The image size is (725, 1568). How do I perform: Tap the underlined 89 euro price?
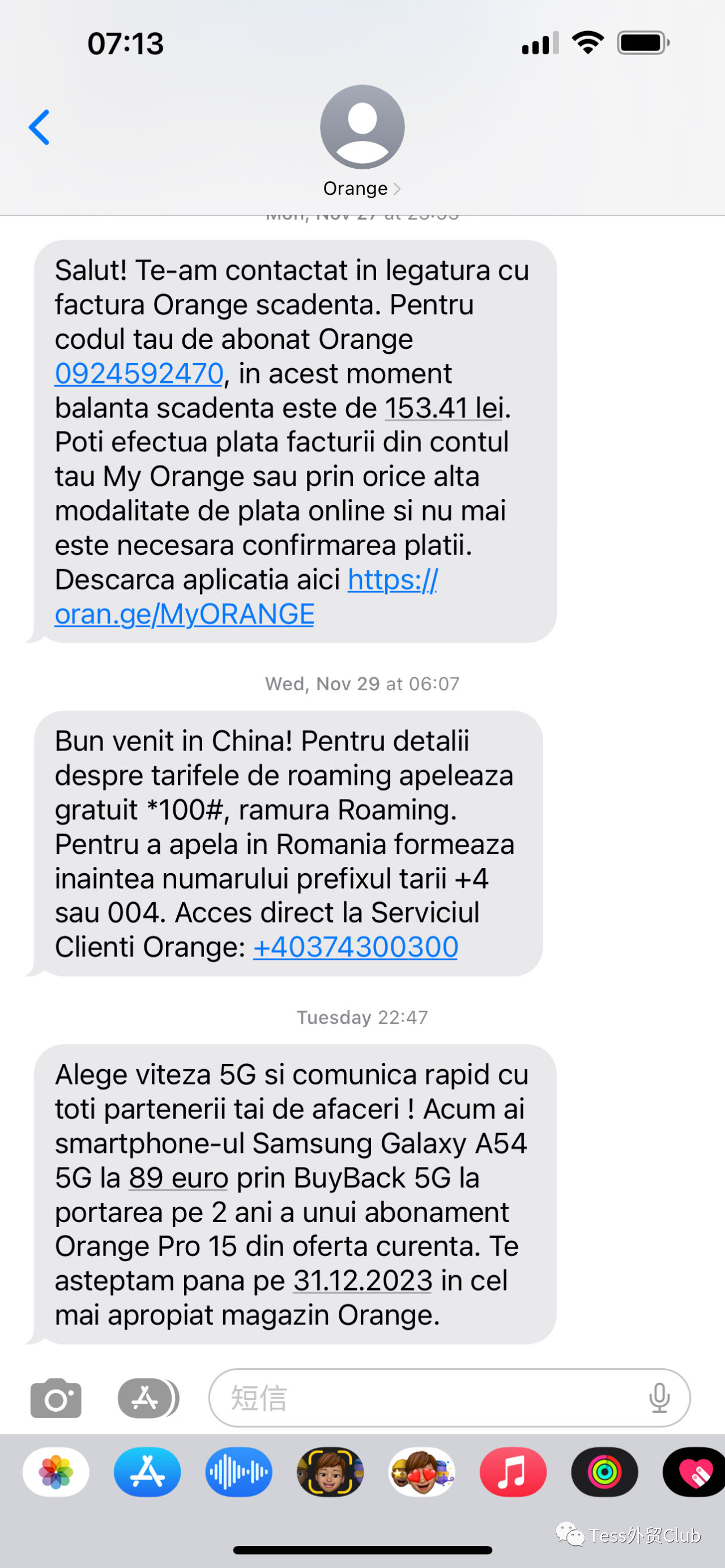178,1178
